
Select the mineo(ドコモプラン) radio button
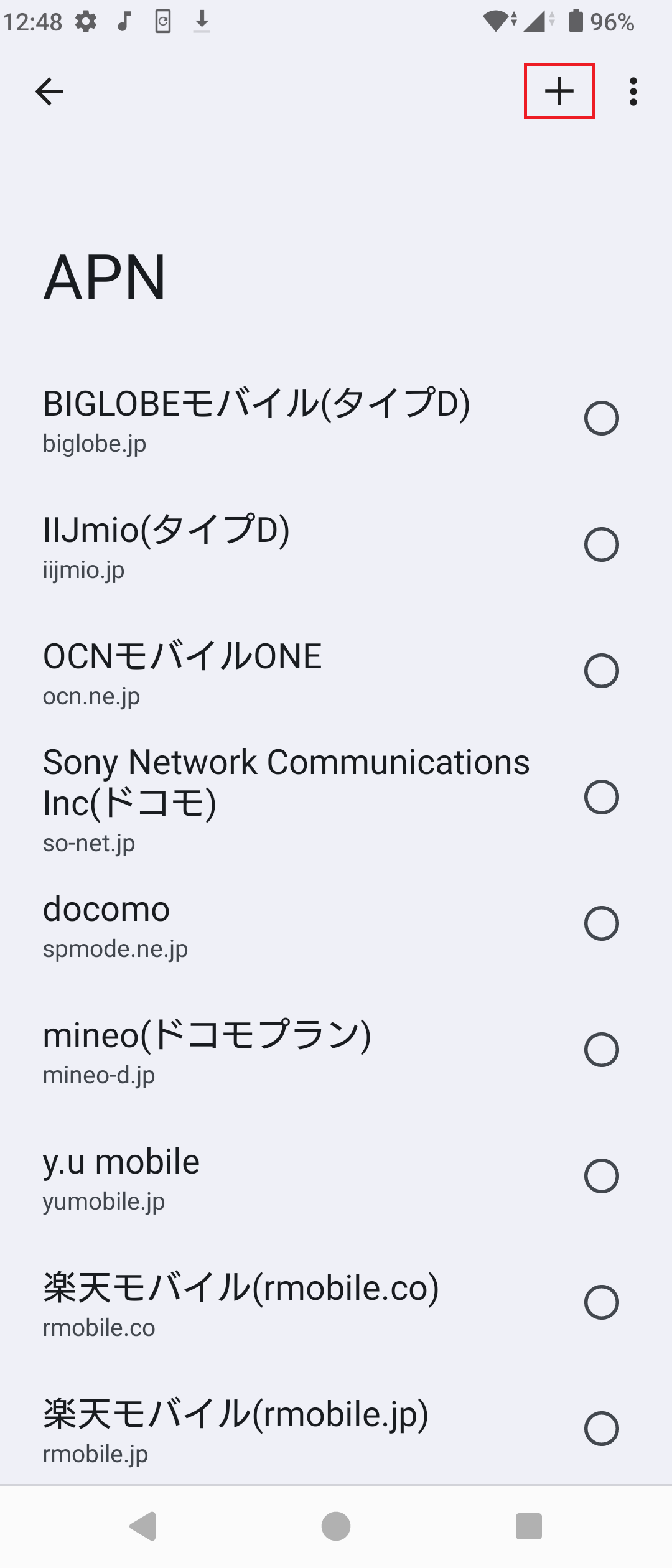tap(601, 1050)
